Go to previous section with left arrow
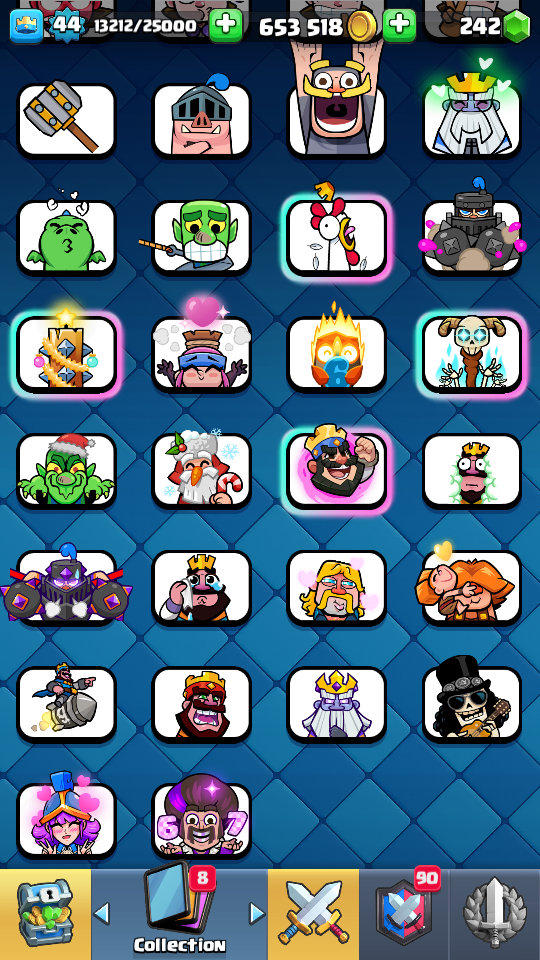Image resolution: width=540 pixels, height=960 pixels. [101, 914]
